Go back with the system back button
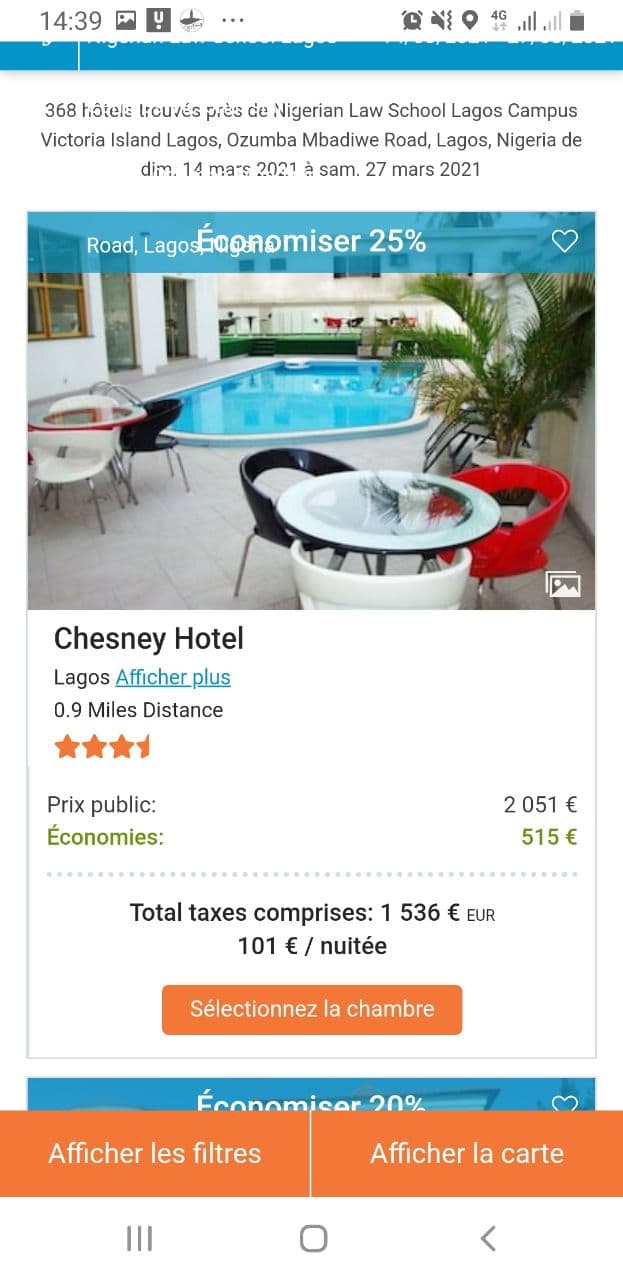The width and height of the screenshot is (623, 1280). [x=487, y=1238]
